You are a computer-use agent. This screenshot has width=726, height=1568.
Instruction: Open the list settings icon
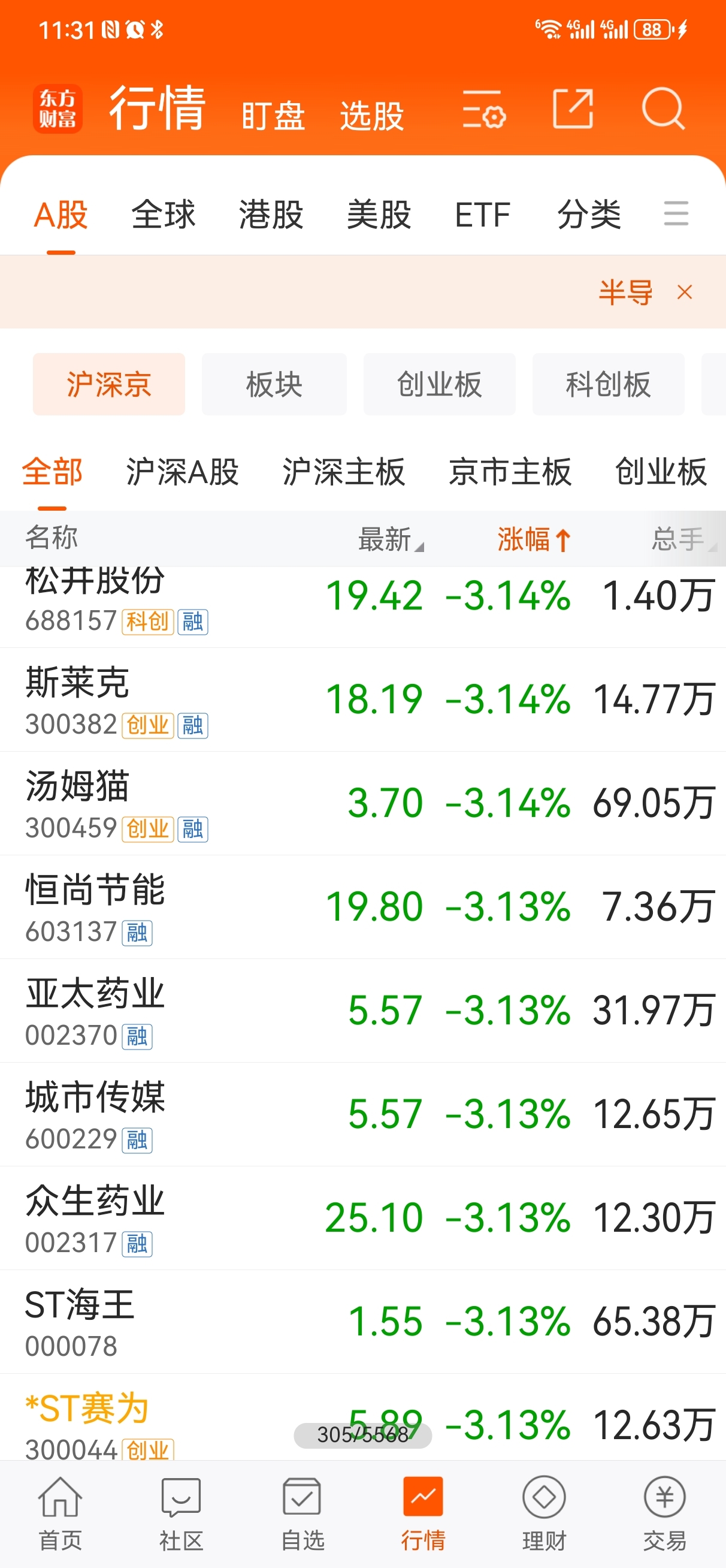484,110
